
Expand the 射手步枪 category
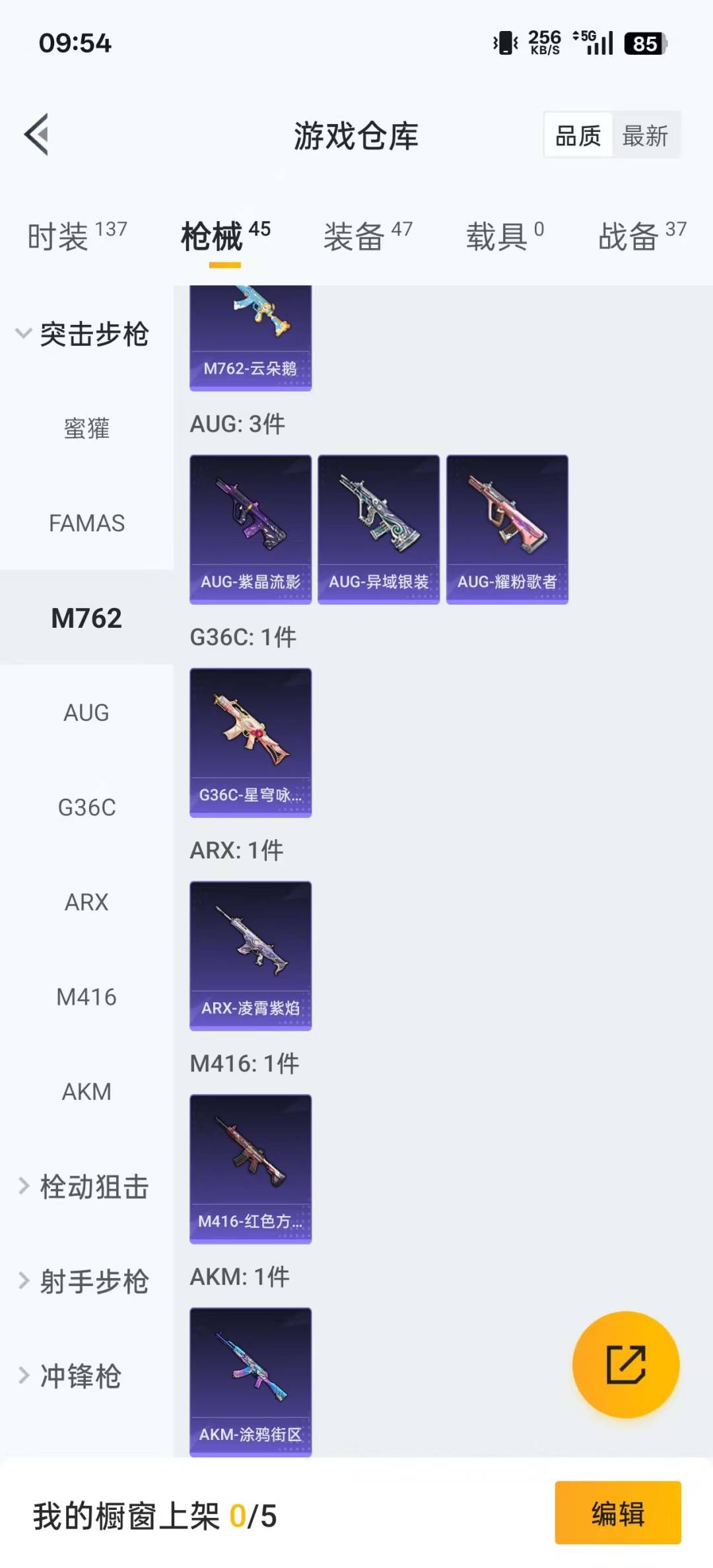pos(83,1281)
